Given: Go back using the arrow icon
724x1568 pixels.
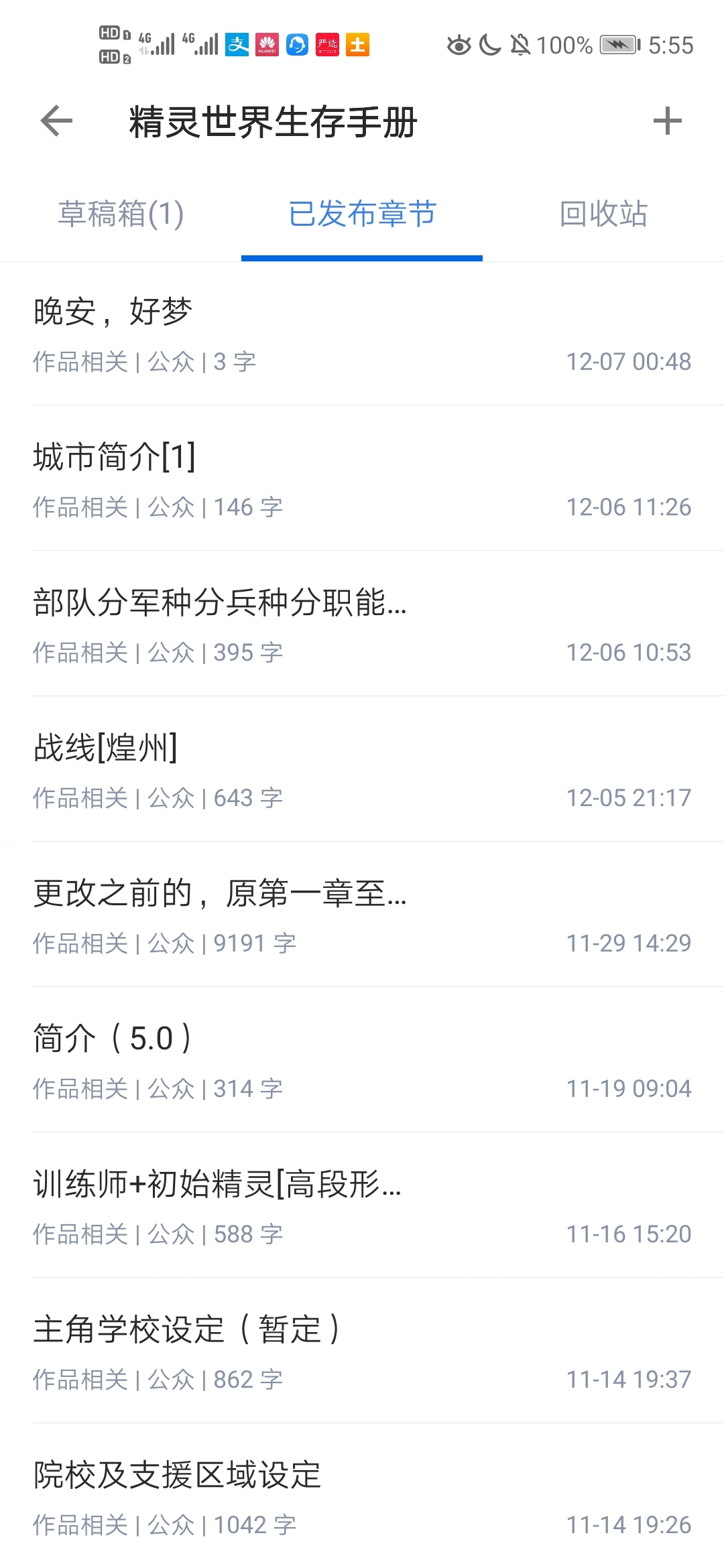Looking at the screenshot, I should point(56,121).
